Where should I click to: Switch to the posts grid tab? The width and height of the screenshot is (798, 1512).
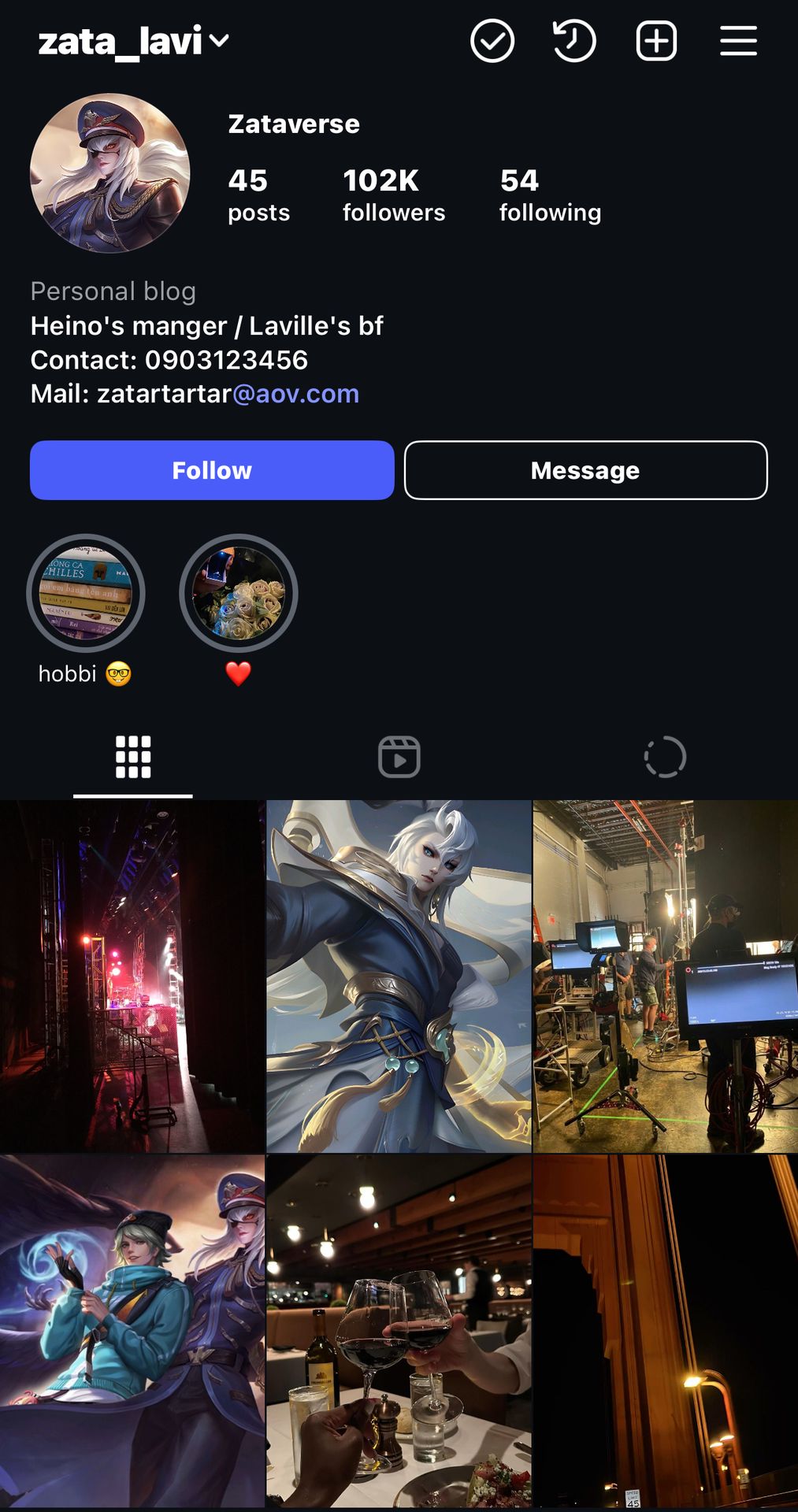pyautogui.click(x=133, y=757)
